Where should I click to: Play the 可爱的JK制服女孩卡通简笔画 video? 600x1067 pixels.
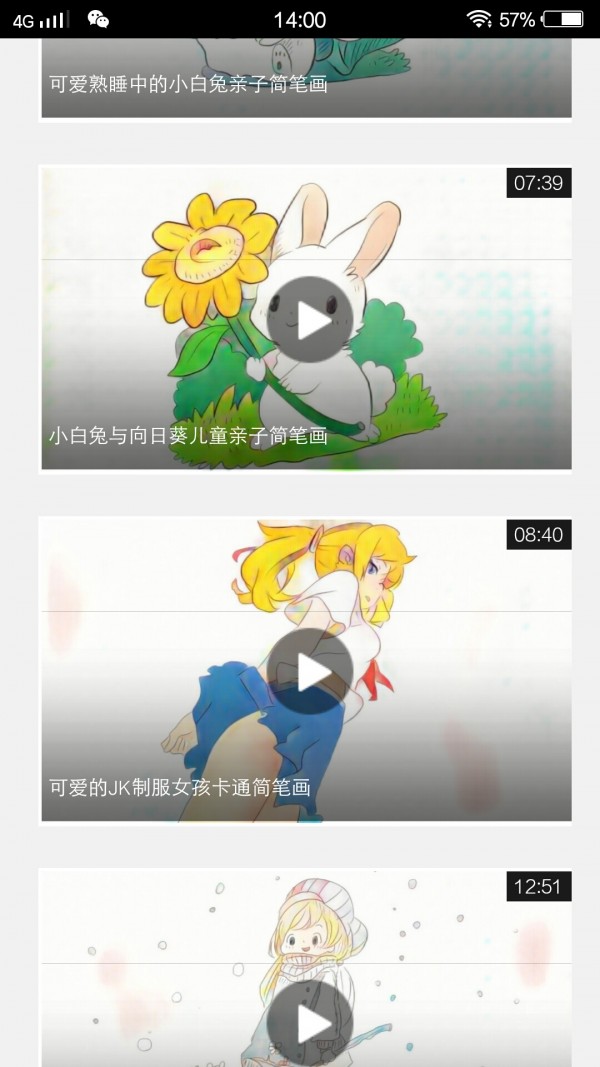[310, 672]
